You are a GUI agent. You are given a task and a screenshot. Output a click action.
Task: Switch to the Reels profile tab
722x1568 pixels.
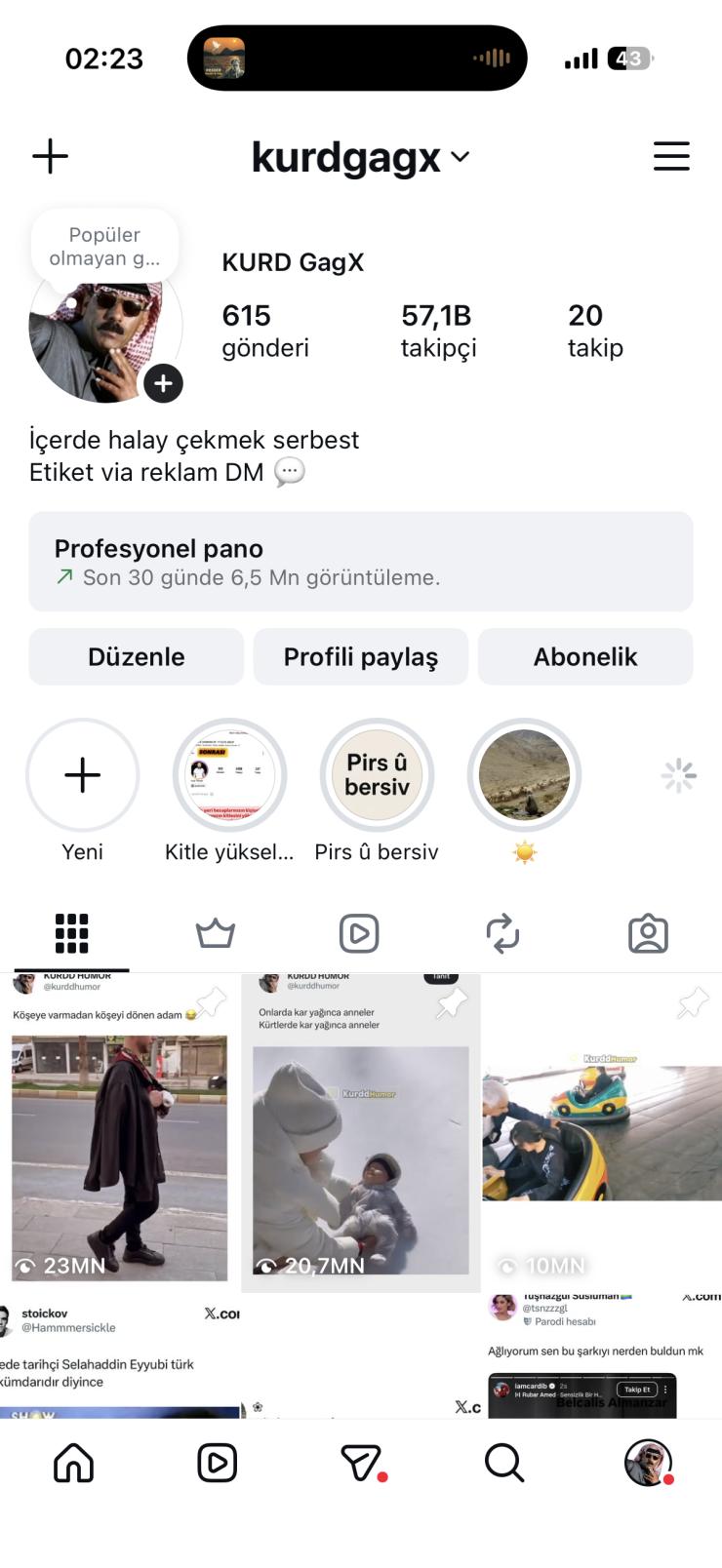(x=359, y=933)
